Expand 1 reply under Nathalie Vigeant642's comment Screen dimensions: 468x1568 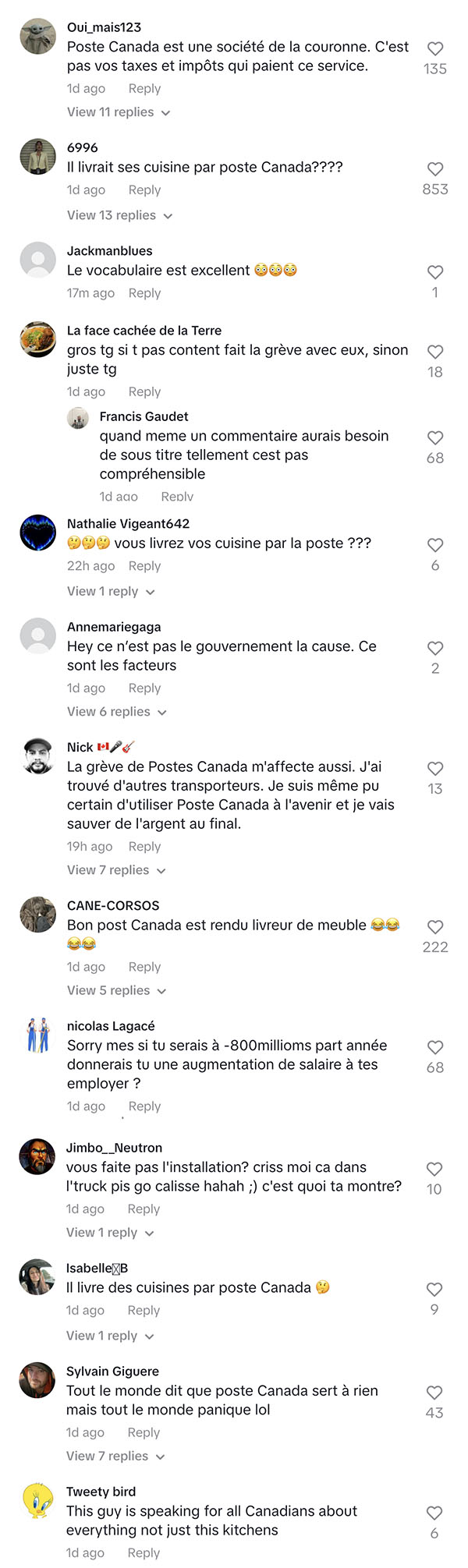[x=111, y=591]
